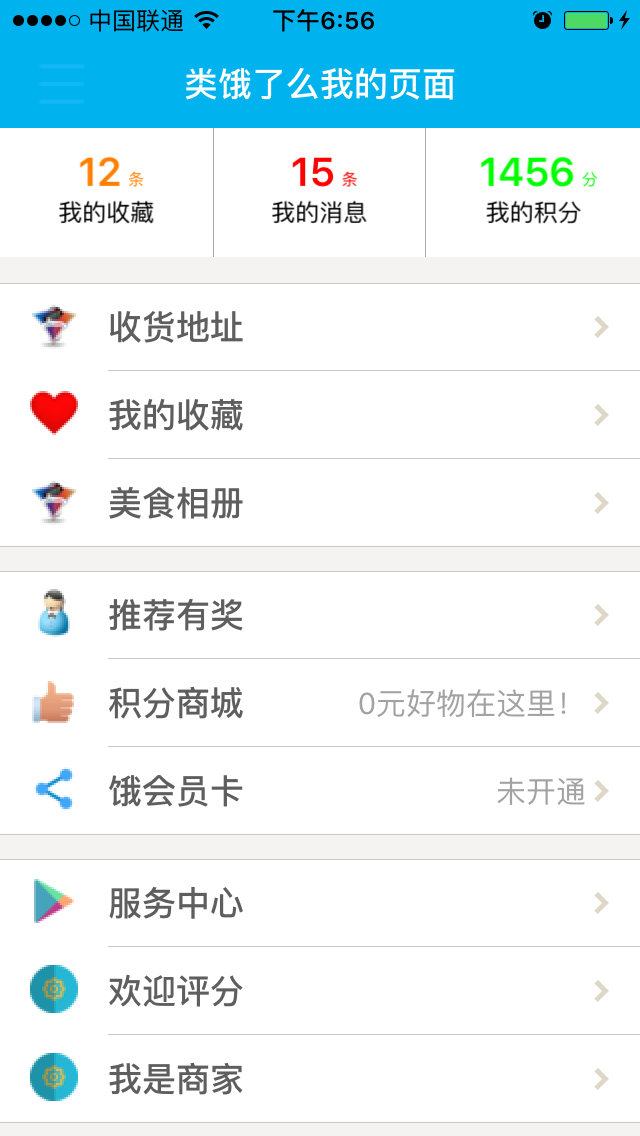Screen dimensions: 640x1136
Task: Open 我的收藏 row with heart icon
Action: (x=320, y=415)
